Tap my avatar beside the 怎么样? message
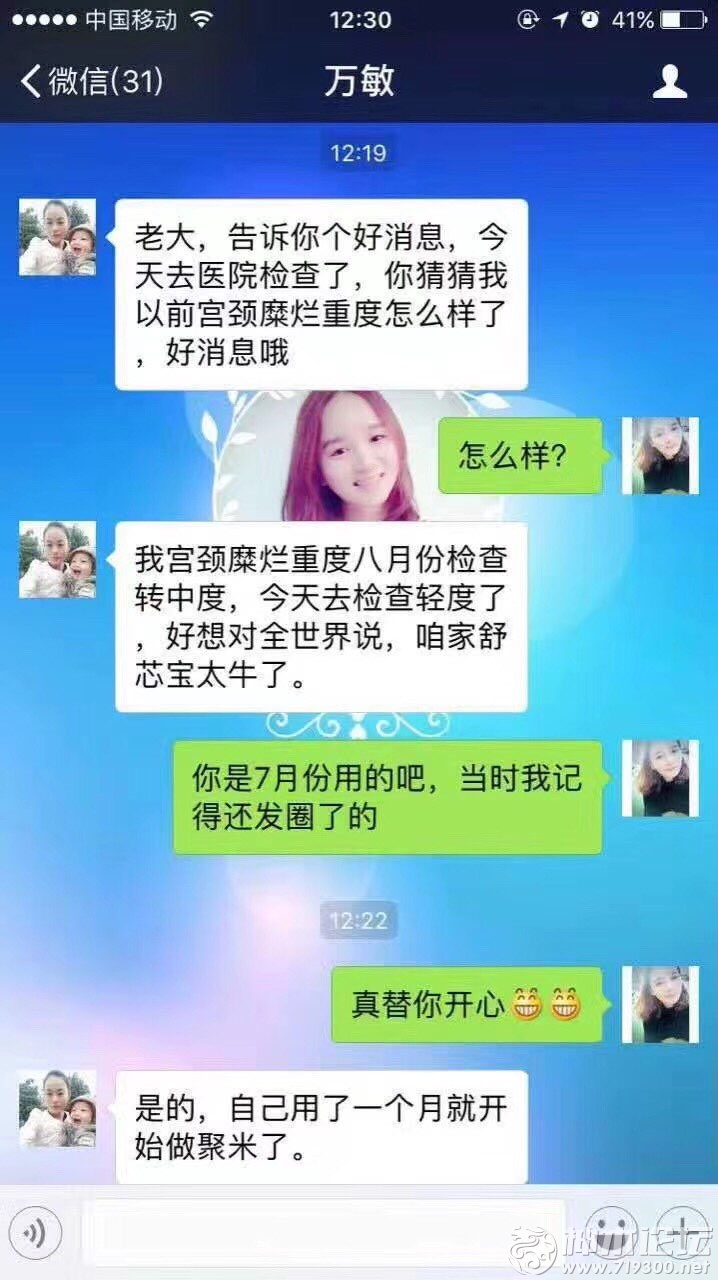The image size is (718, 1280). (659, 456)
